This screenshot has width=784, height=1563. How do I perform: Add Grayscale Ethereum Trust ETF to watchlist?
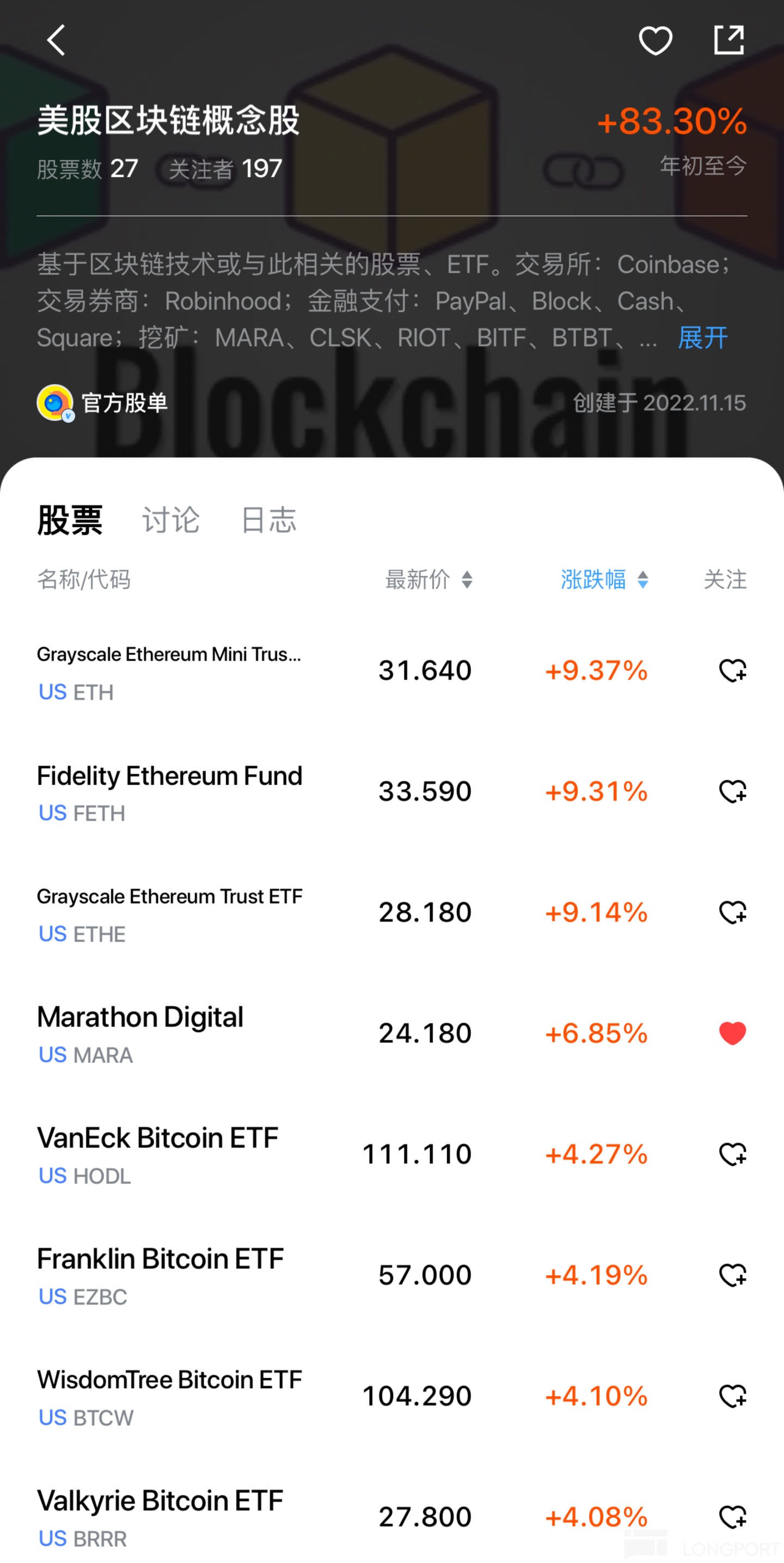732,912
